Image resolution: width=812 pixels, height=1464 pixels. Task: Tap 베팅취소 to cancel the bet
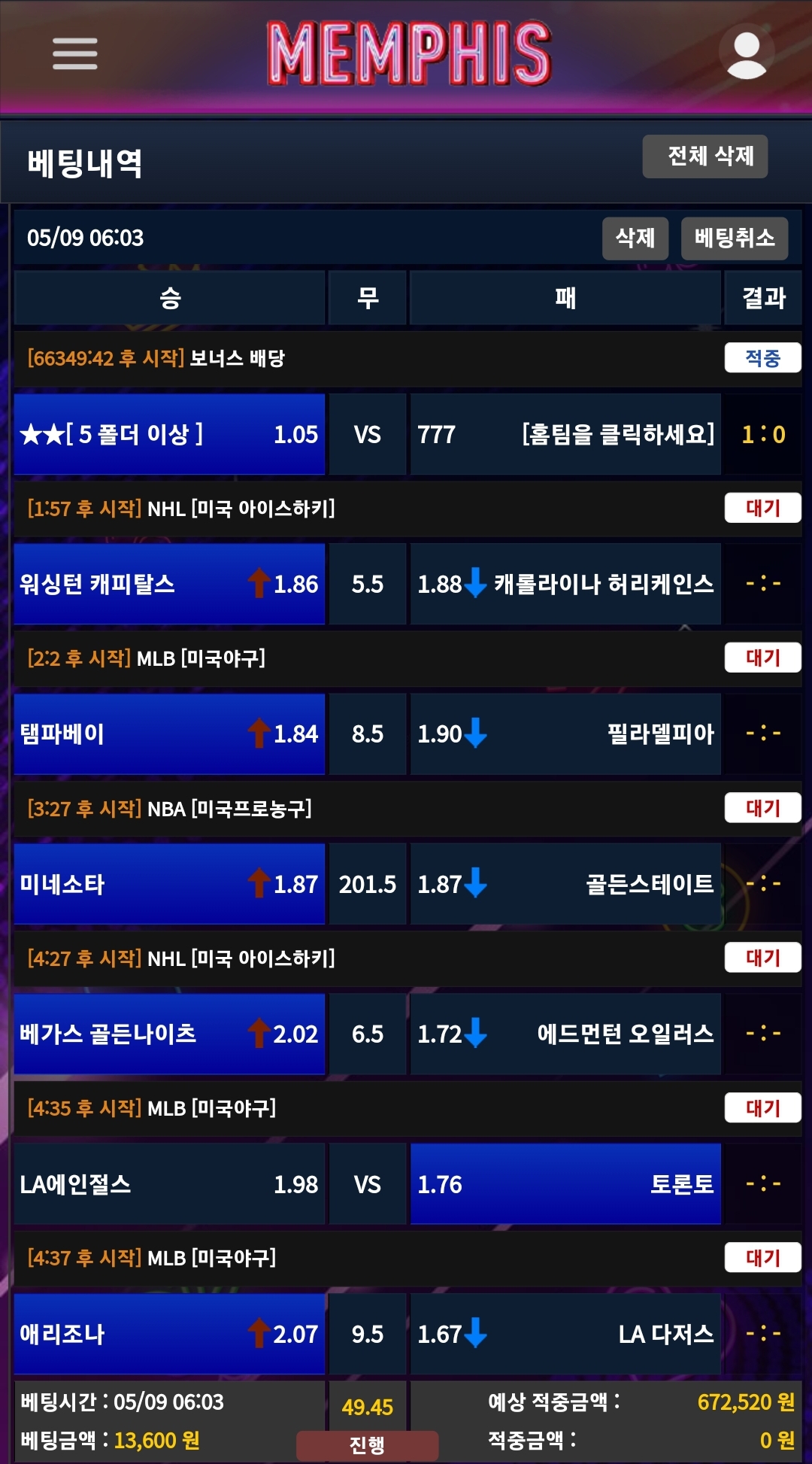pyautogui.click(x=734, y=238)
